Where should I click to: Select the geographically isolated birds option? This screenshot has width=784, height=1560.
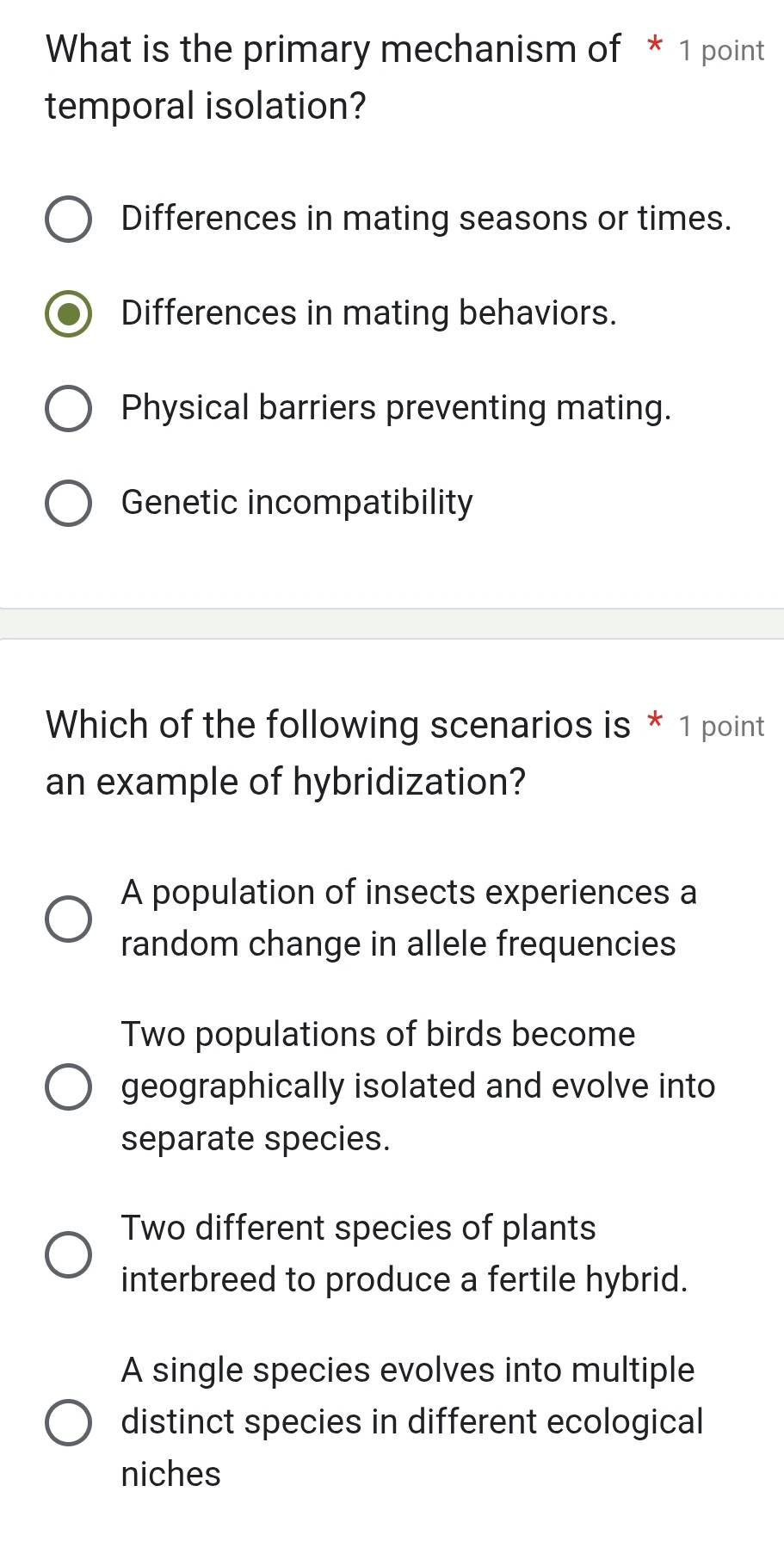(x=69, y=1086)
